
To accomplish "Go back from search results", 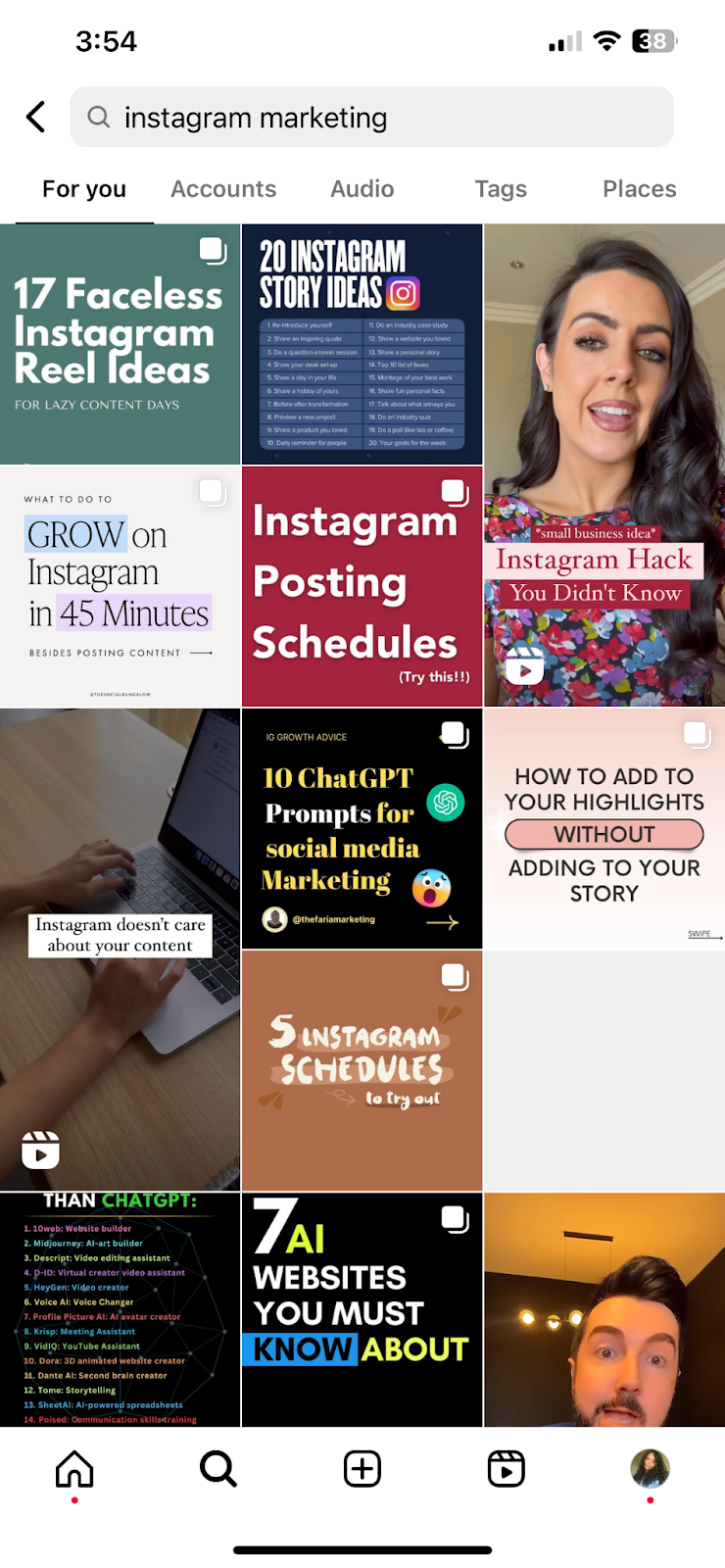I will pyautogui.click(x=36, y=118).
